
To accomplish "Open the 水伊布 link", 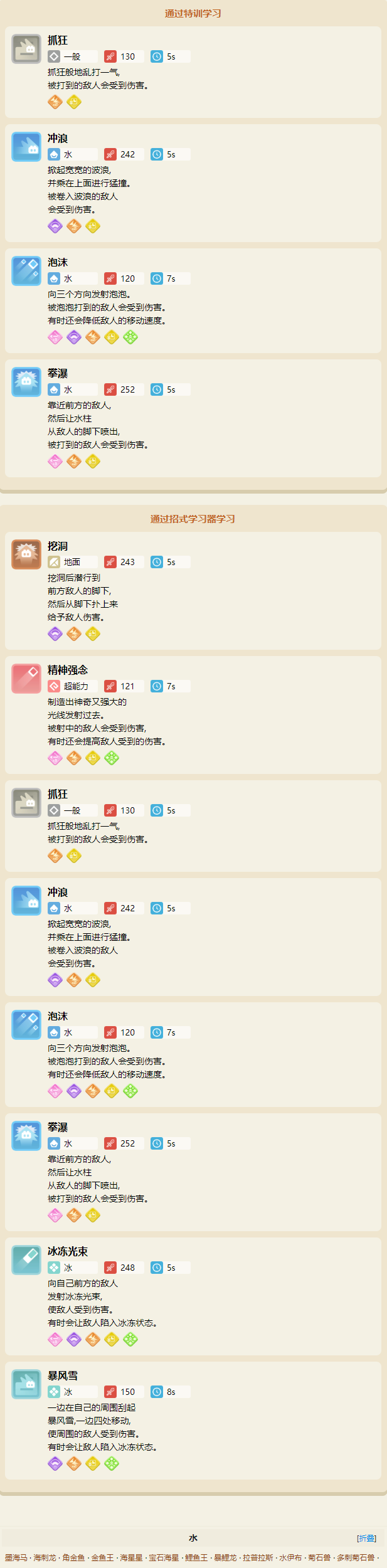I will (x=290, y=1557).
